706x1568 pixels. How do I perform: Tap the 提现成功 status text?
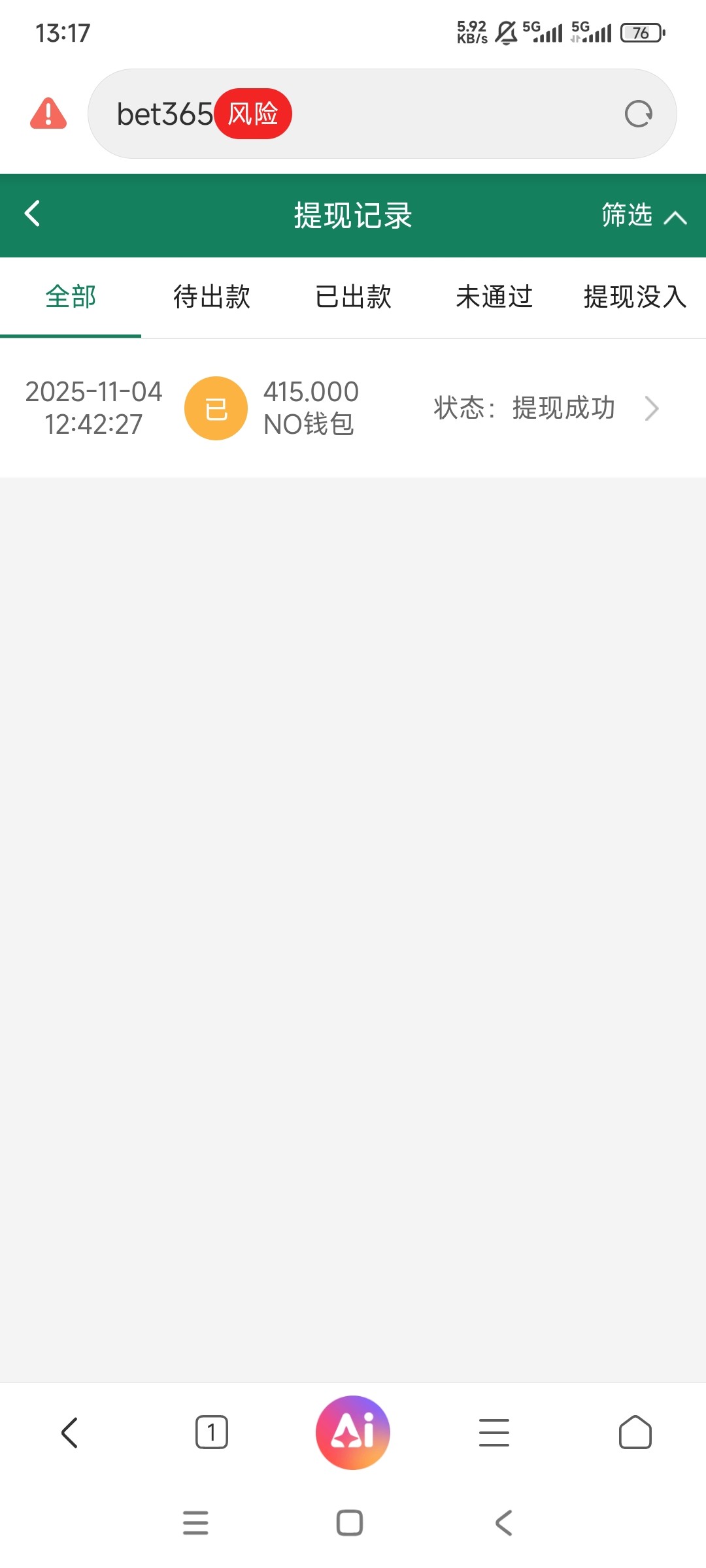coord(563,408)
